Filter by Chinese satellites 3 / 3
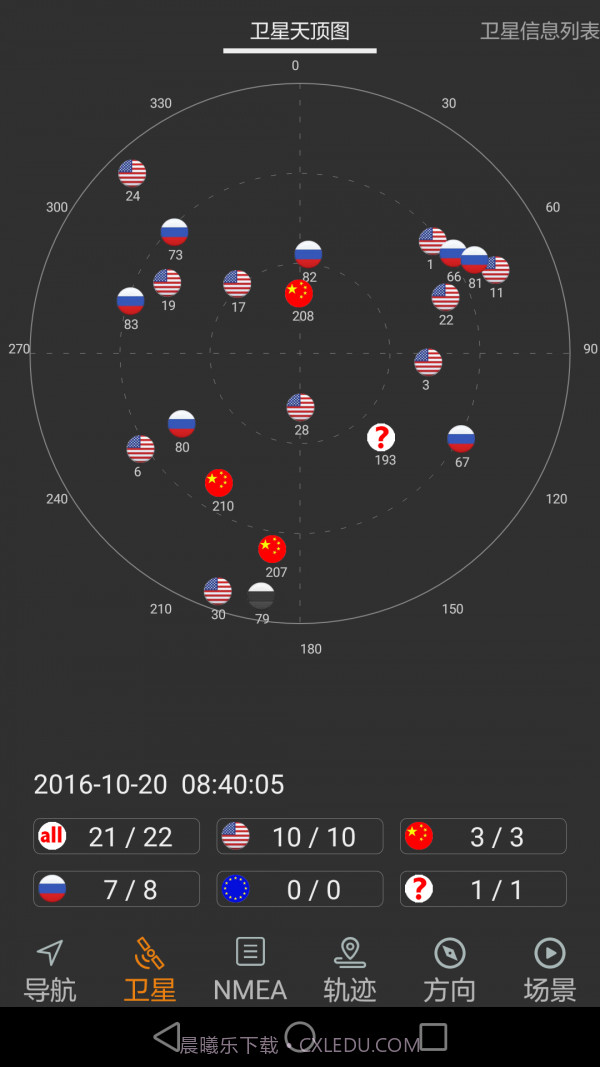Image resolution: width=600 pixels, height=1067 pixels. [x=483, y=836]
